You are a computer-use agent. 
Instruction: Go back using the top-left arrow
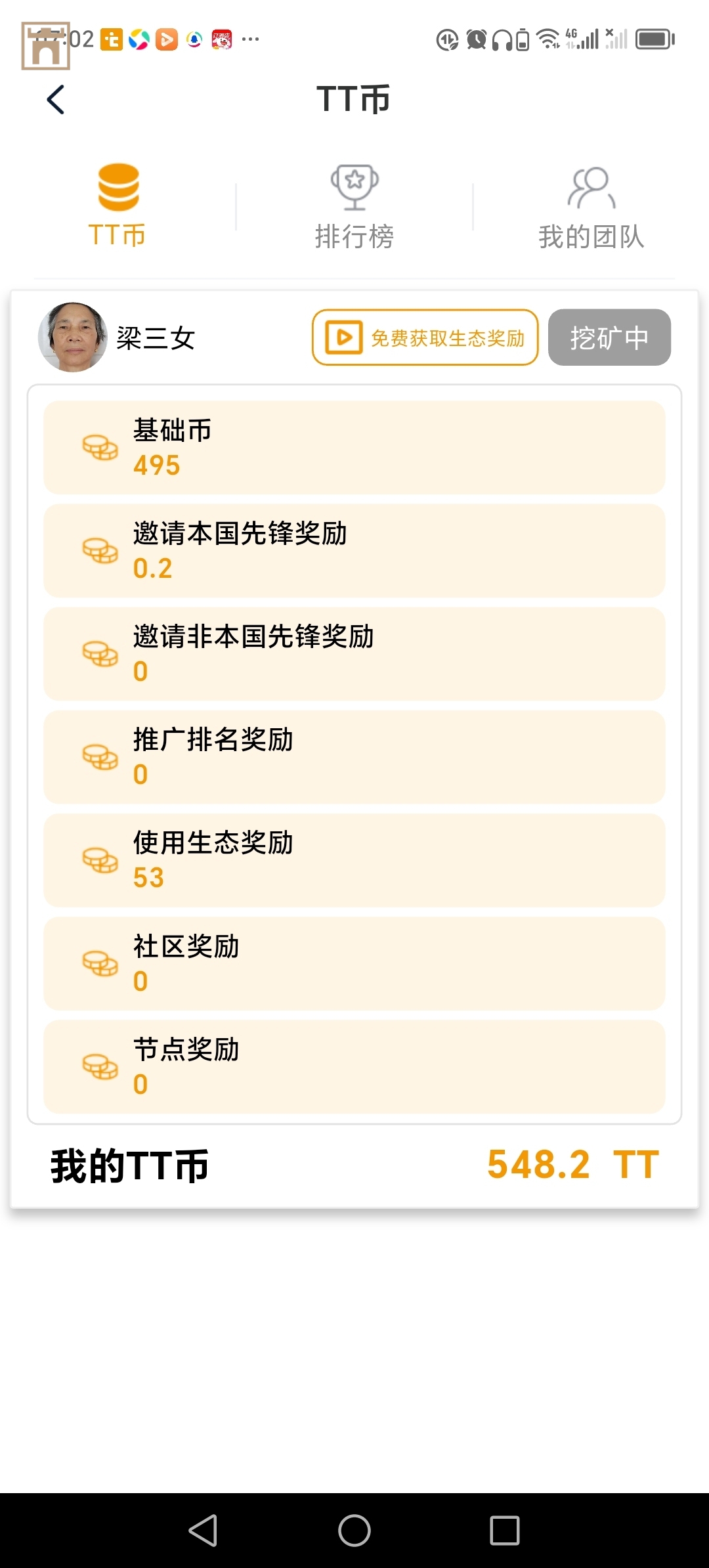click(x=56, y=100)
